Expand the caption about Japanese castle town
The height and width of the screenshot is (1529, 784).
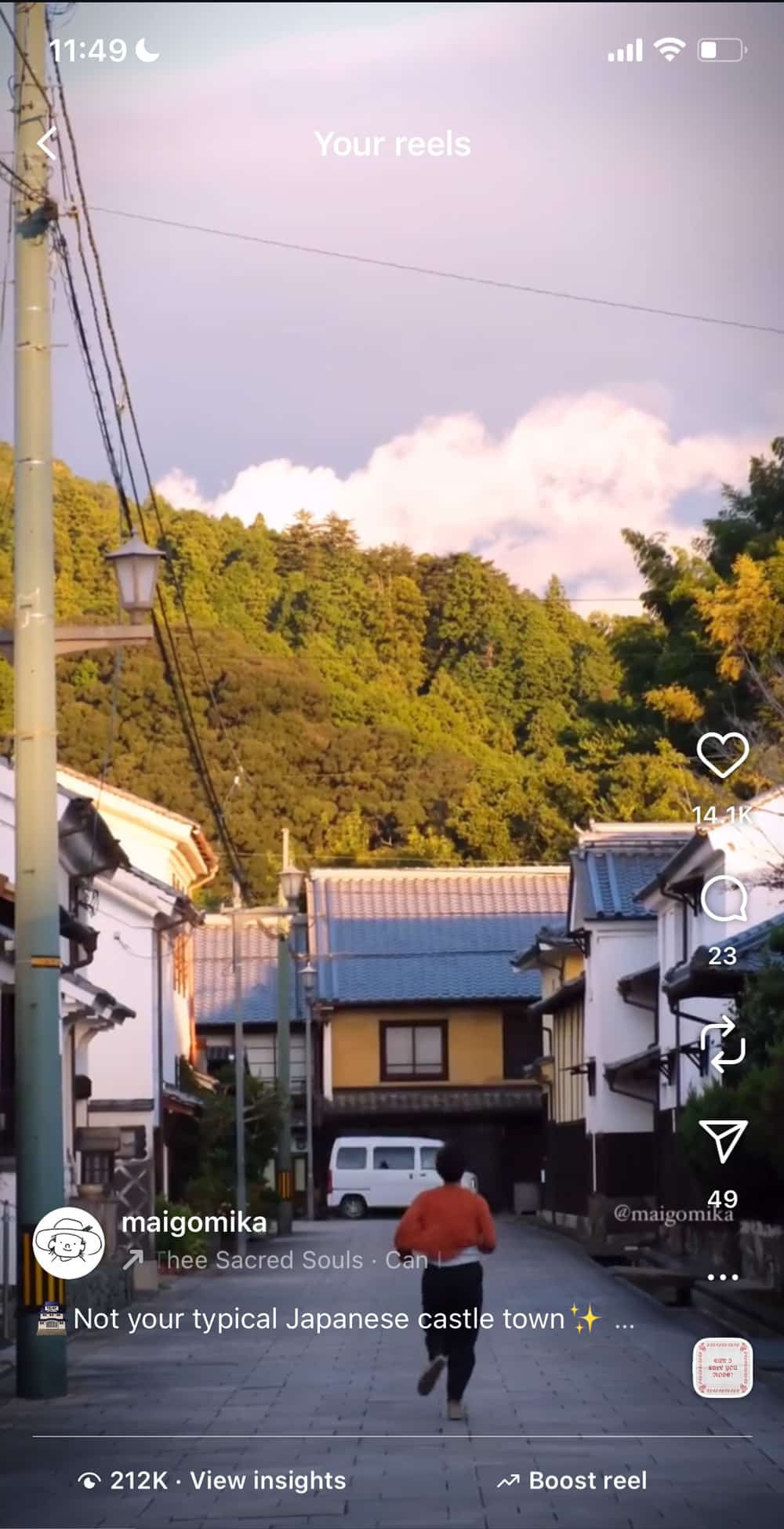624,1320
